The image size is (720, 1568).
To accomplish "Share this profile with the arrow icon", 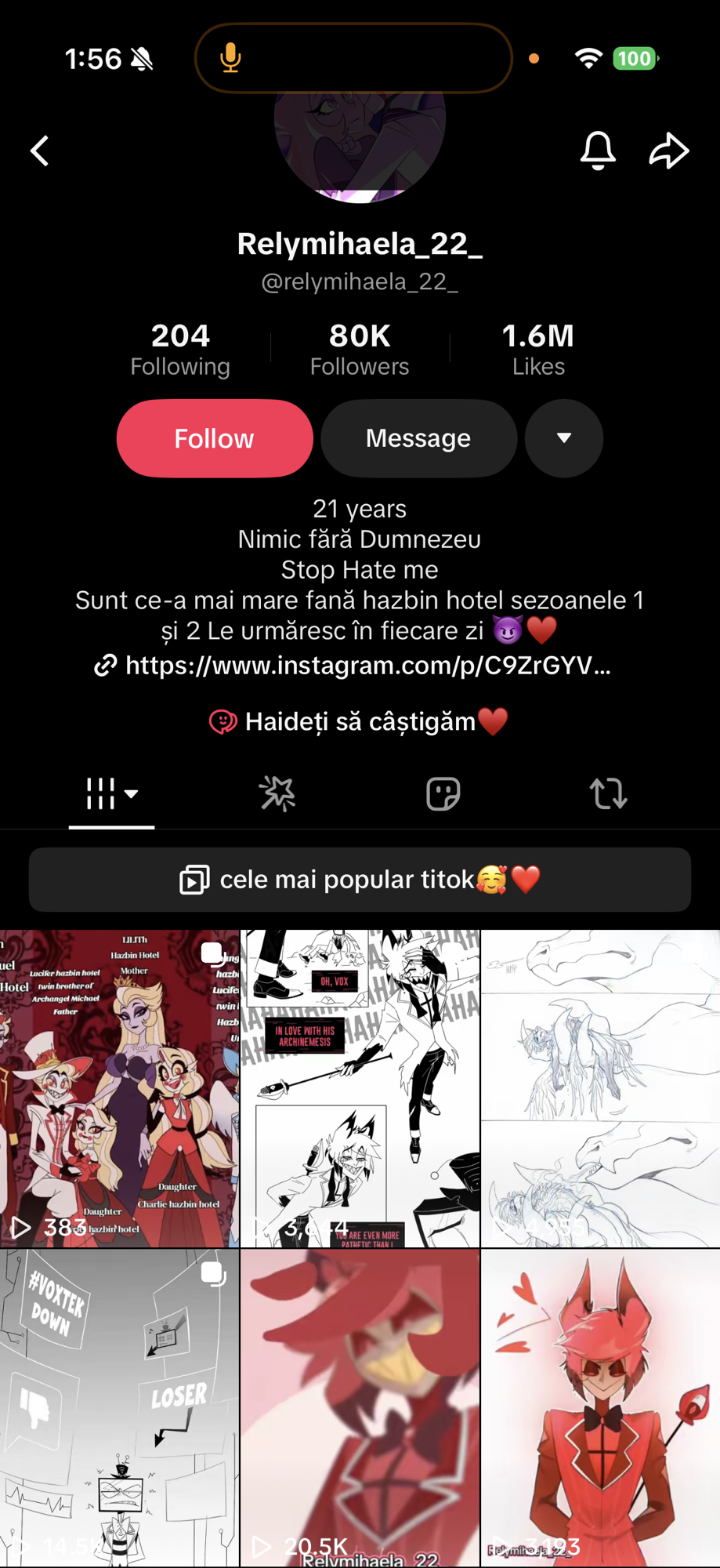I will coord(668,151).
